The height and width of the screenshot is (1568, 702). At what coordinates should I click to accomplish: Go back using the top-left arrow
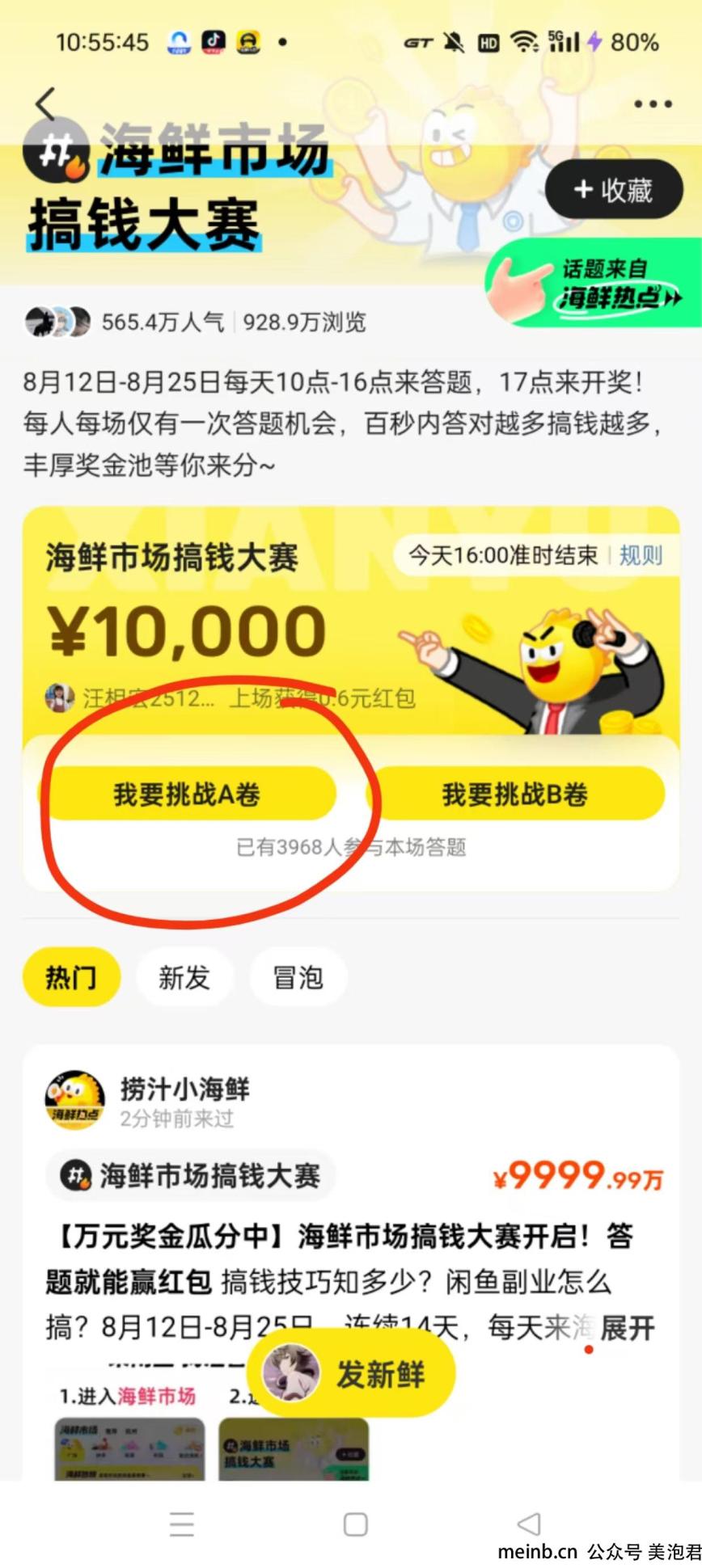click(x=46, y=104)
